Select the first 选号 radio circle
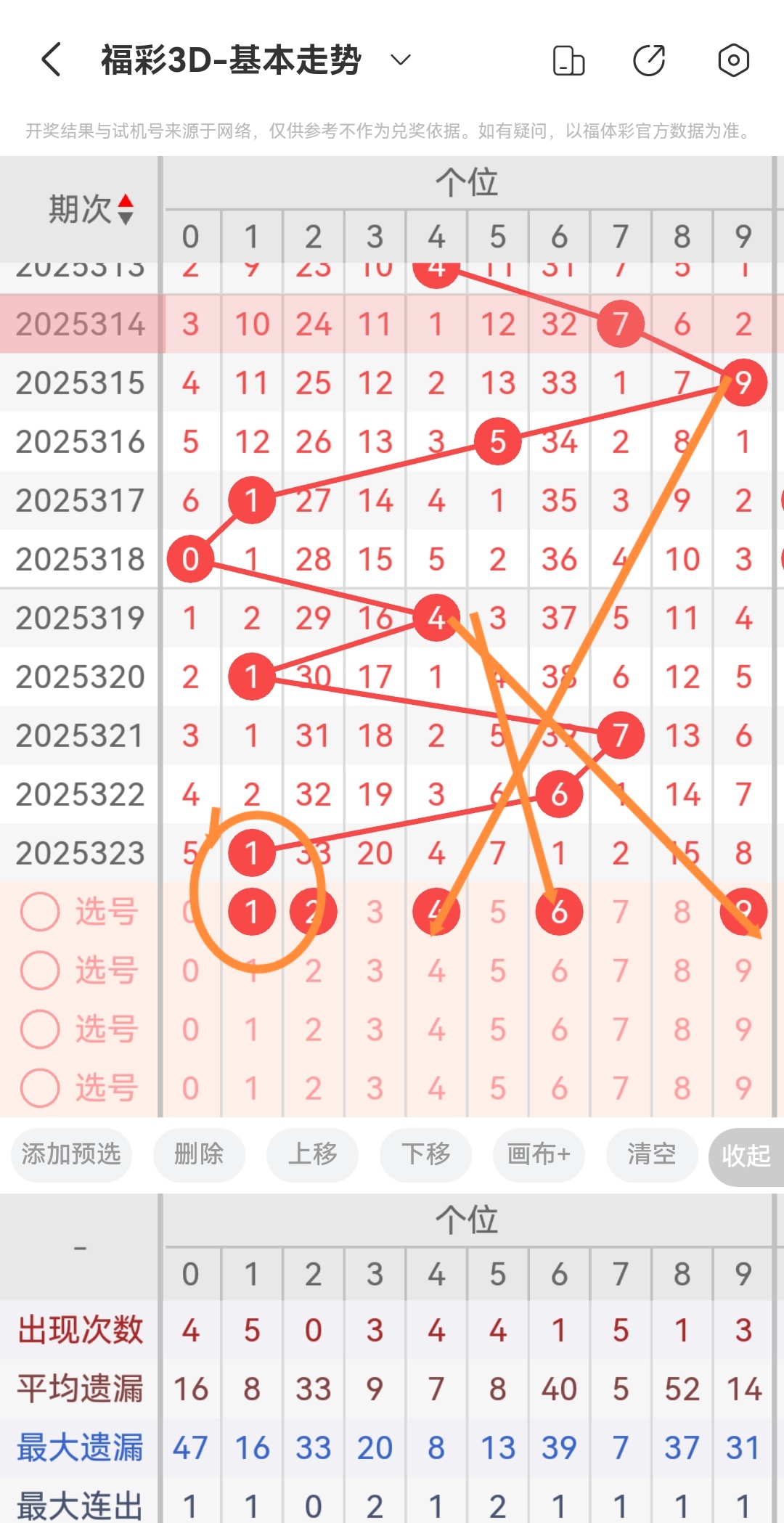This screenshot has width=784, height=1523. coord(41,911)
